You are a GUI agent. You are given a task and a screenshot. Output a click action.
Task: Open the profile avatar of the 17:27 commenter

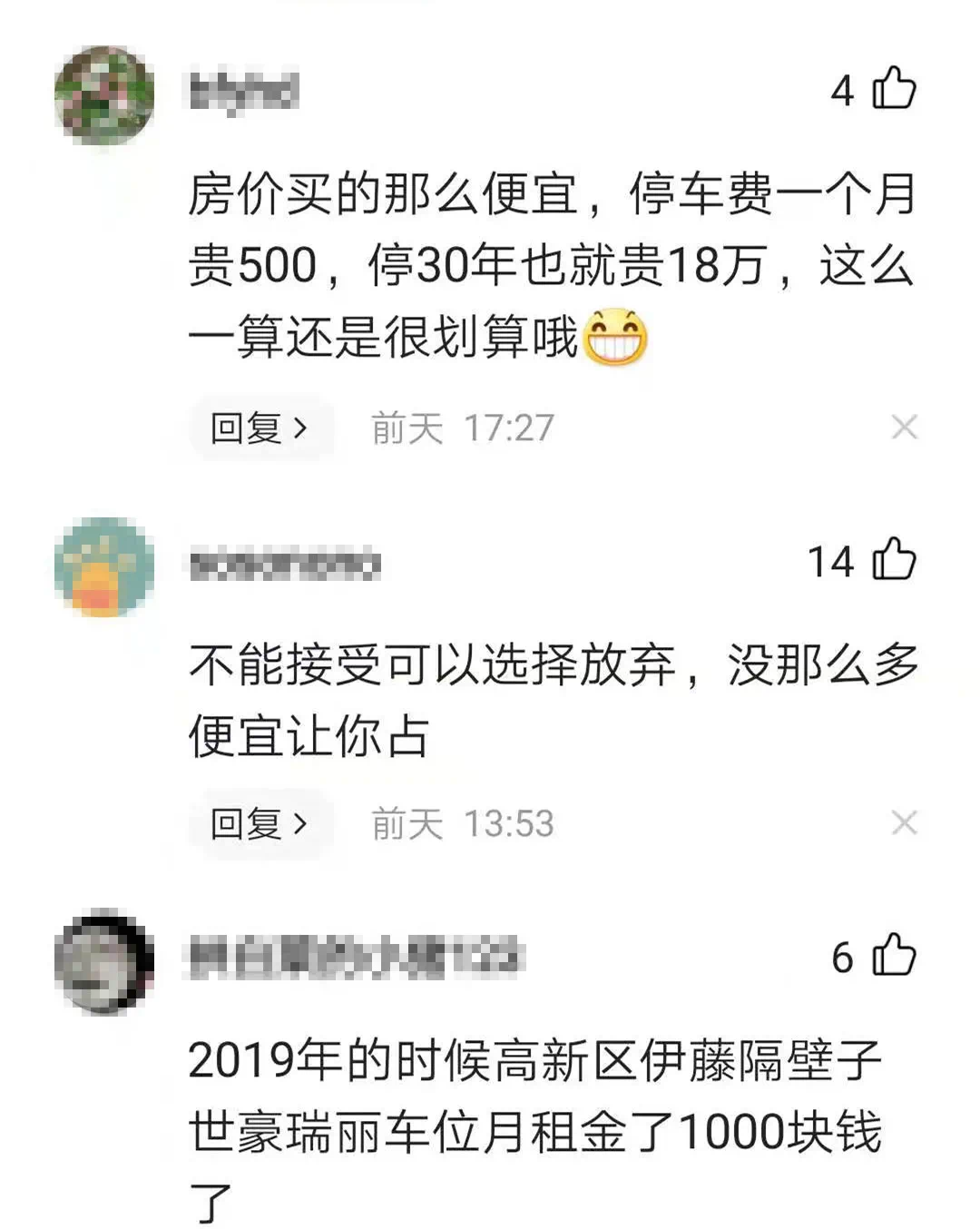[x=104, y=94]
